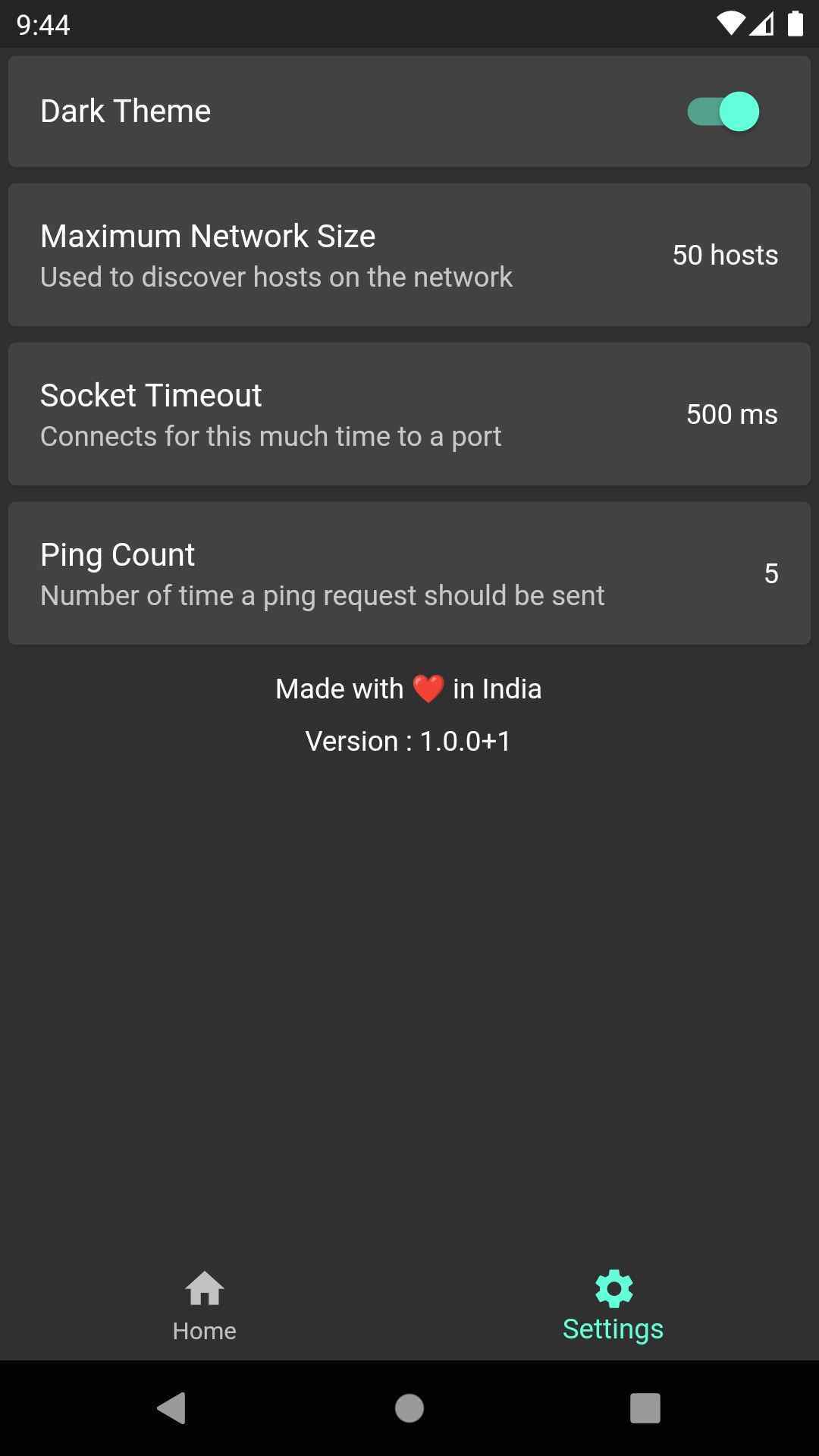819x1456 pixels.
Task: Open the Maximum Network Size setting
Action: click(409, 256)
